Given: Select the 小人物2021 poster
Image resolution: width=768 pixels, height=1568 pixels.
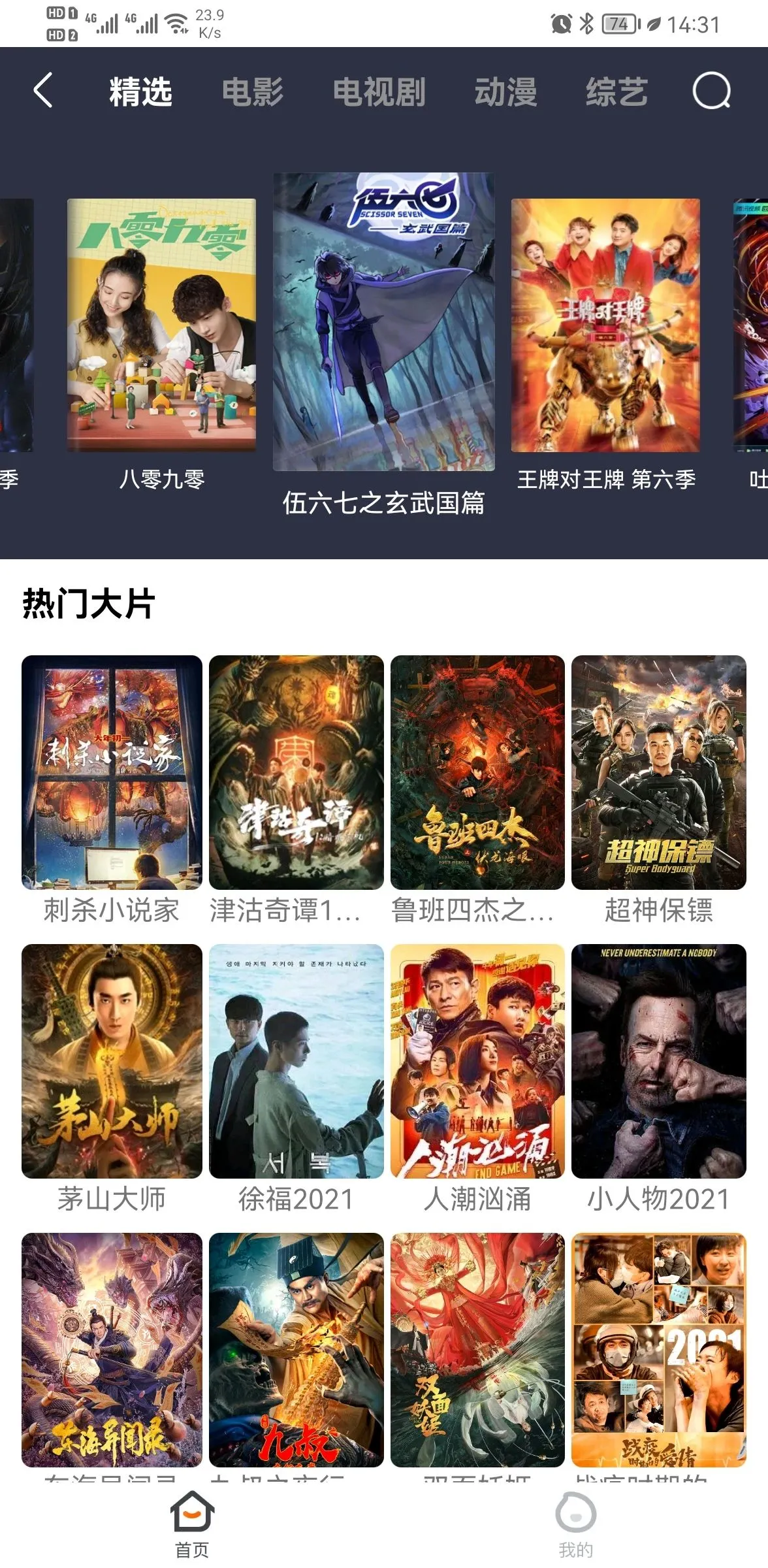Looking at the screenshot, I should pyautogui.click(x=658, y=1061).
